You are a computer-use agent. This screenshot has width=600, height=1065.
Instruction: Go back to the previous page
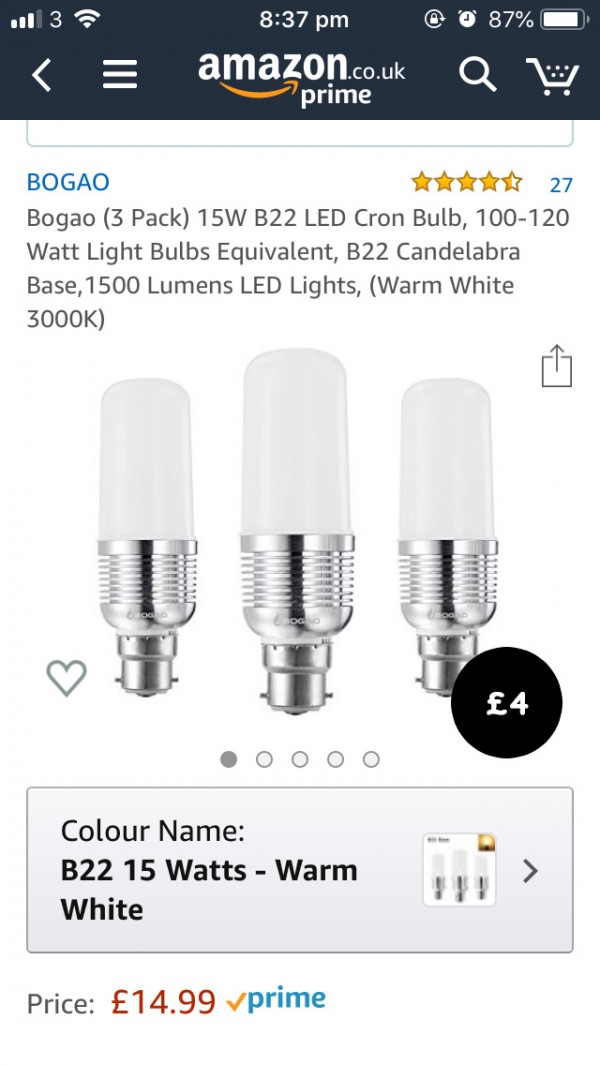[41, 75]
